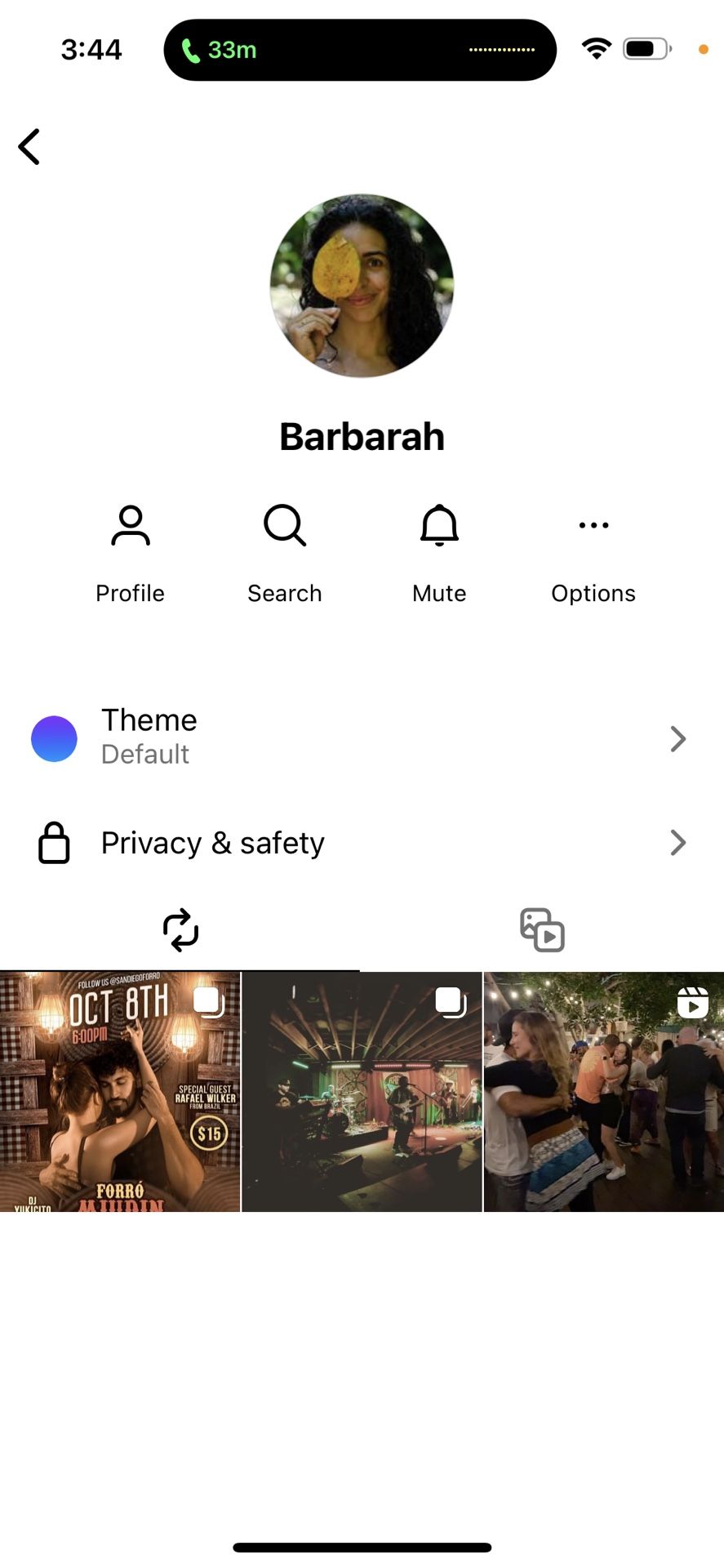Switch to the reposts tab
This screenshot has height=1568, width=724.
pyautogui.click(x=180, y=930)
